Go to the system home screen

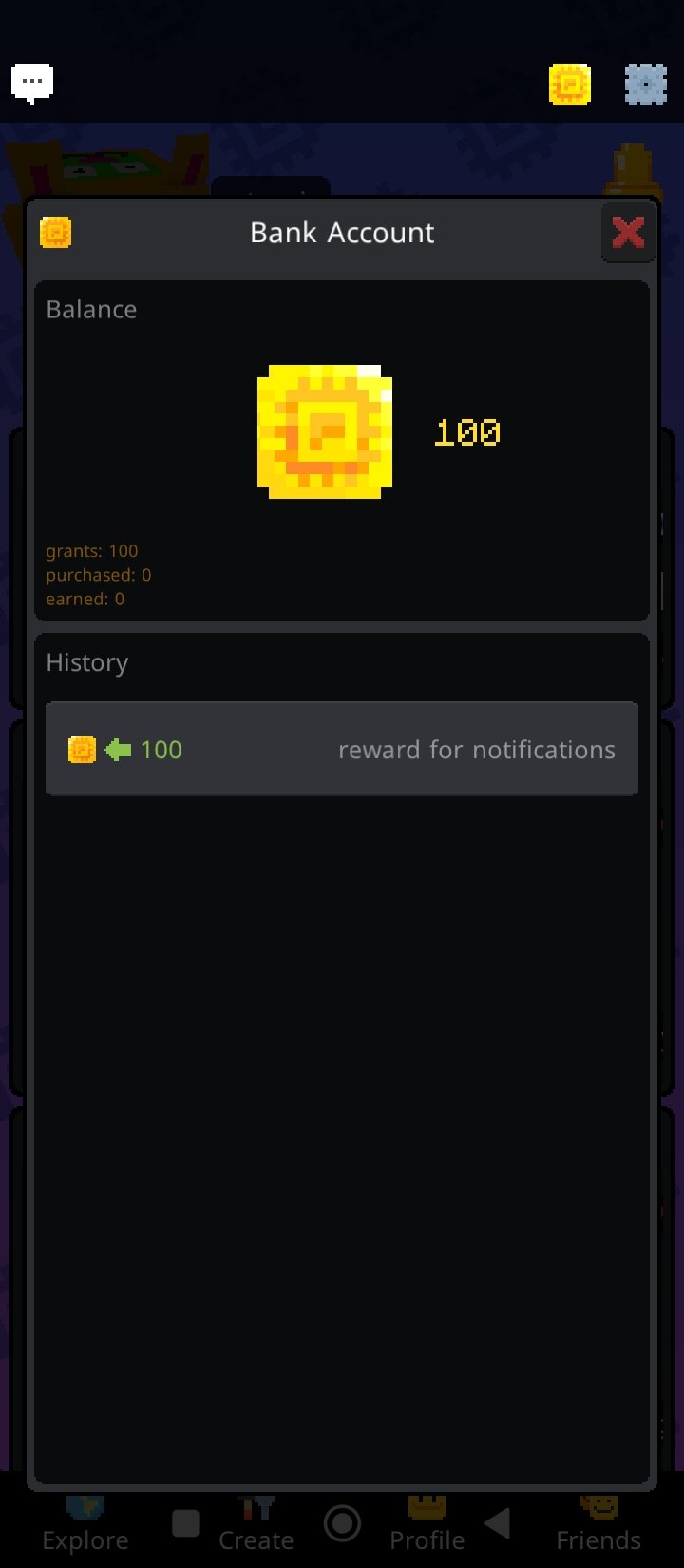342,1523
